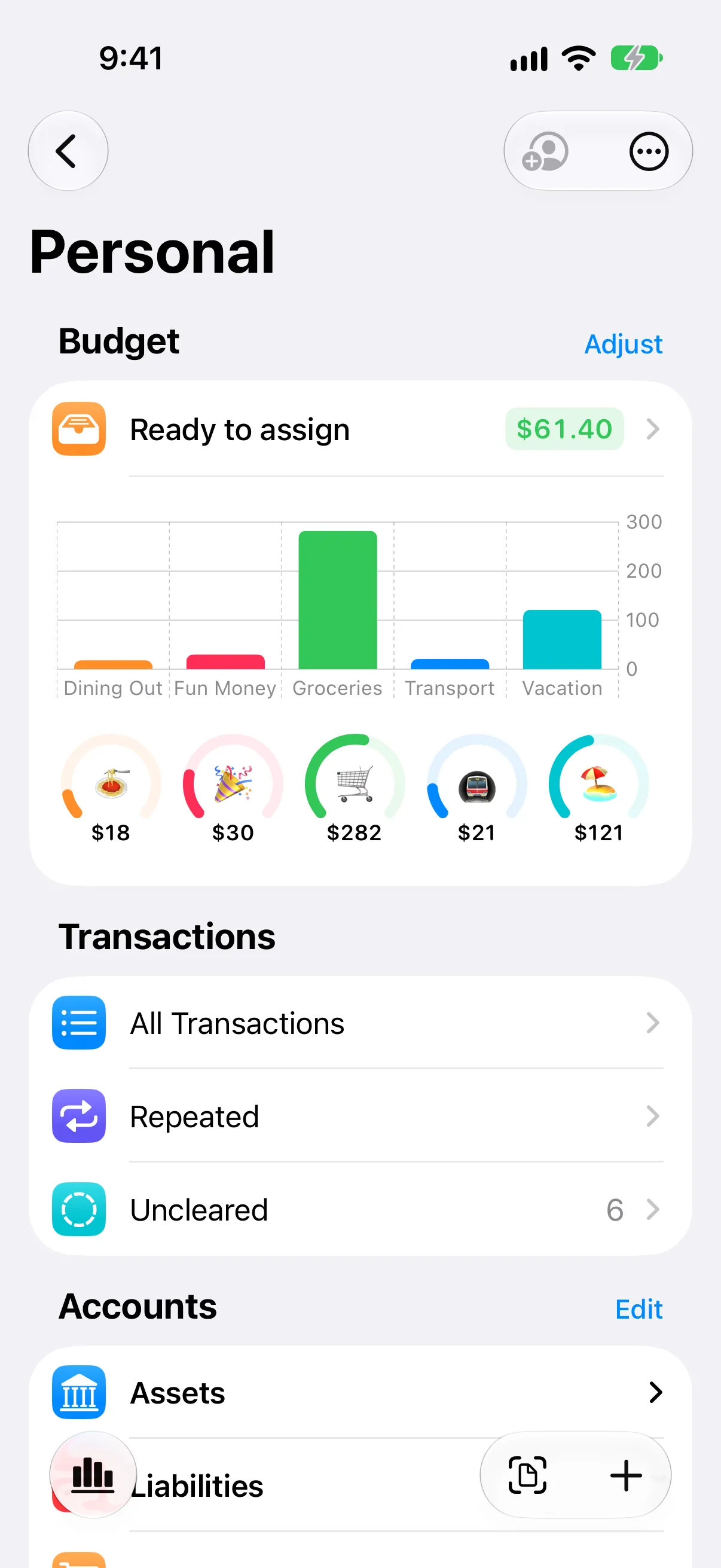Tap the add person share icon
This screenshot has width=721, height=1568.
[545, 151]
